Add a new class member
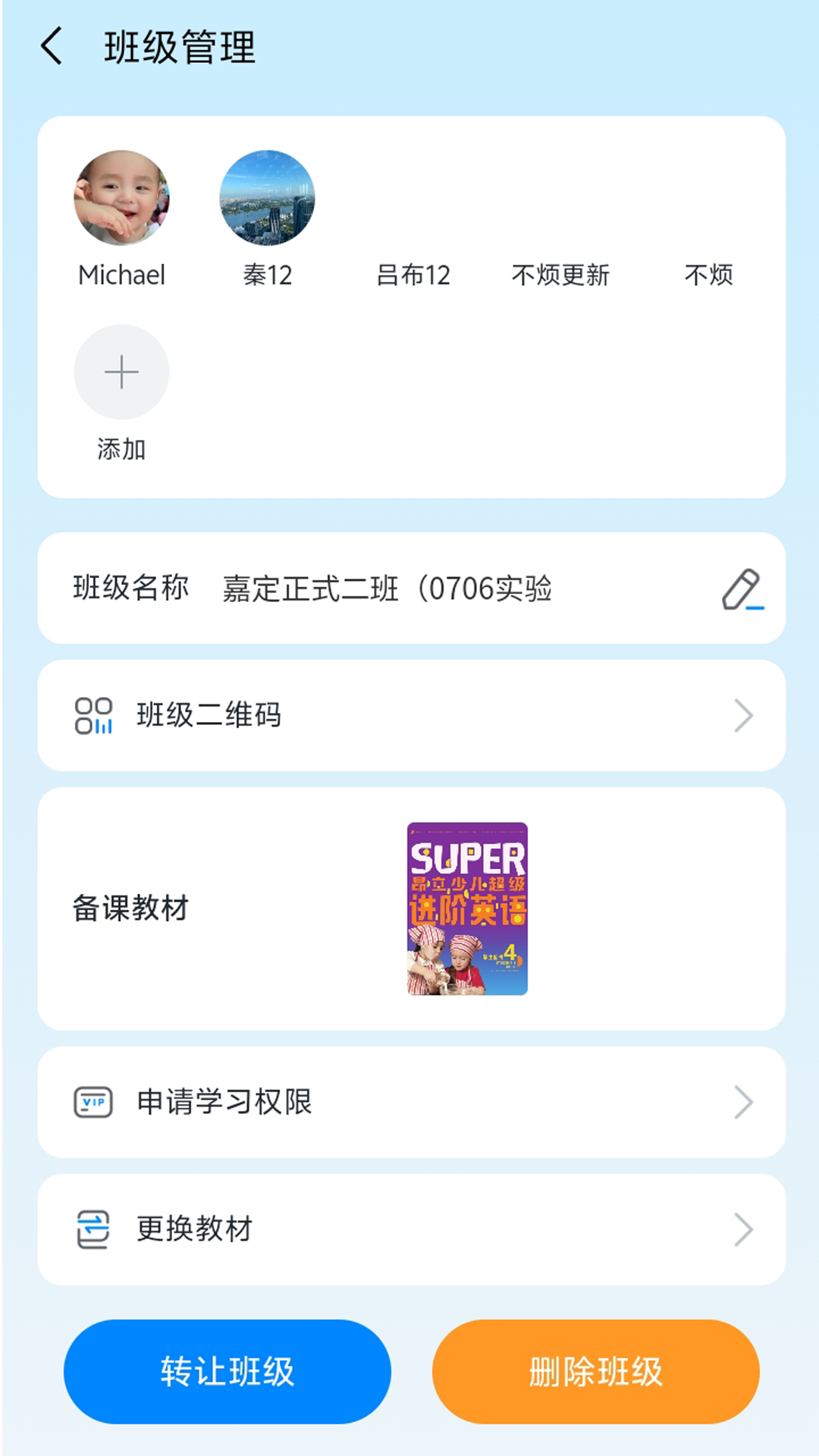The image size is (819, 1456). 121,372
